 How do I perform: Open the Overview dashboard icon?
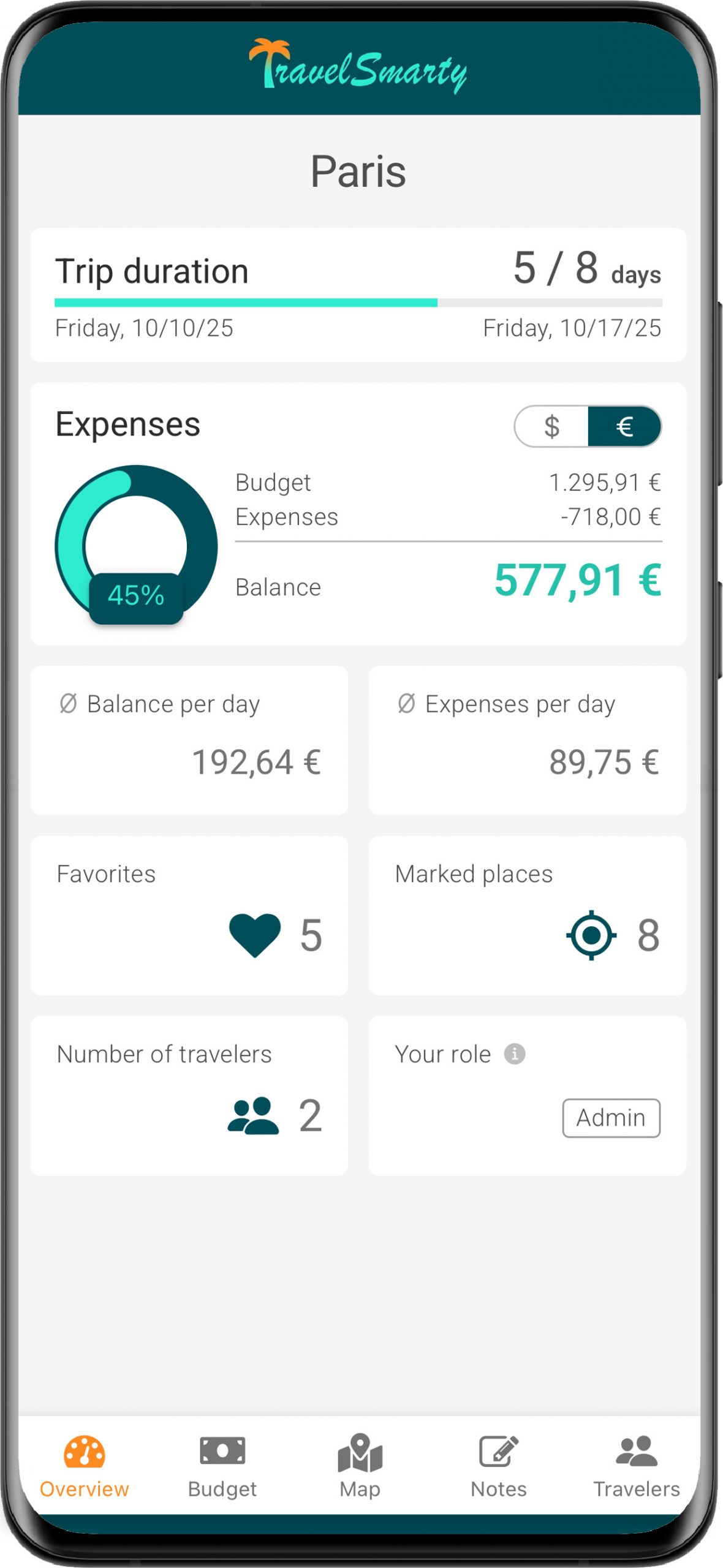84,1452
